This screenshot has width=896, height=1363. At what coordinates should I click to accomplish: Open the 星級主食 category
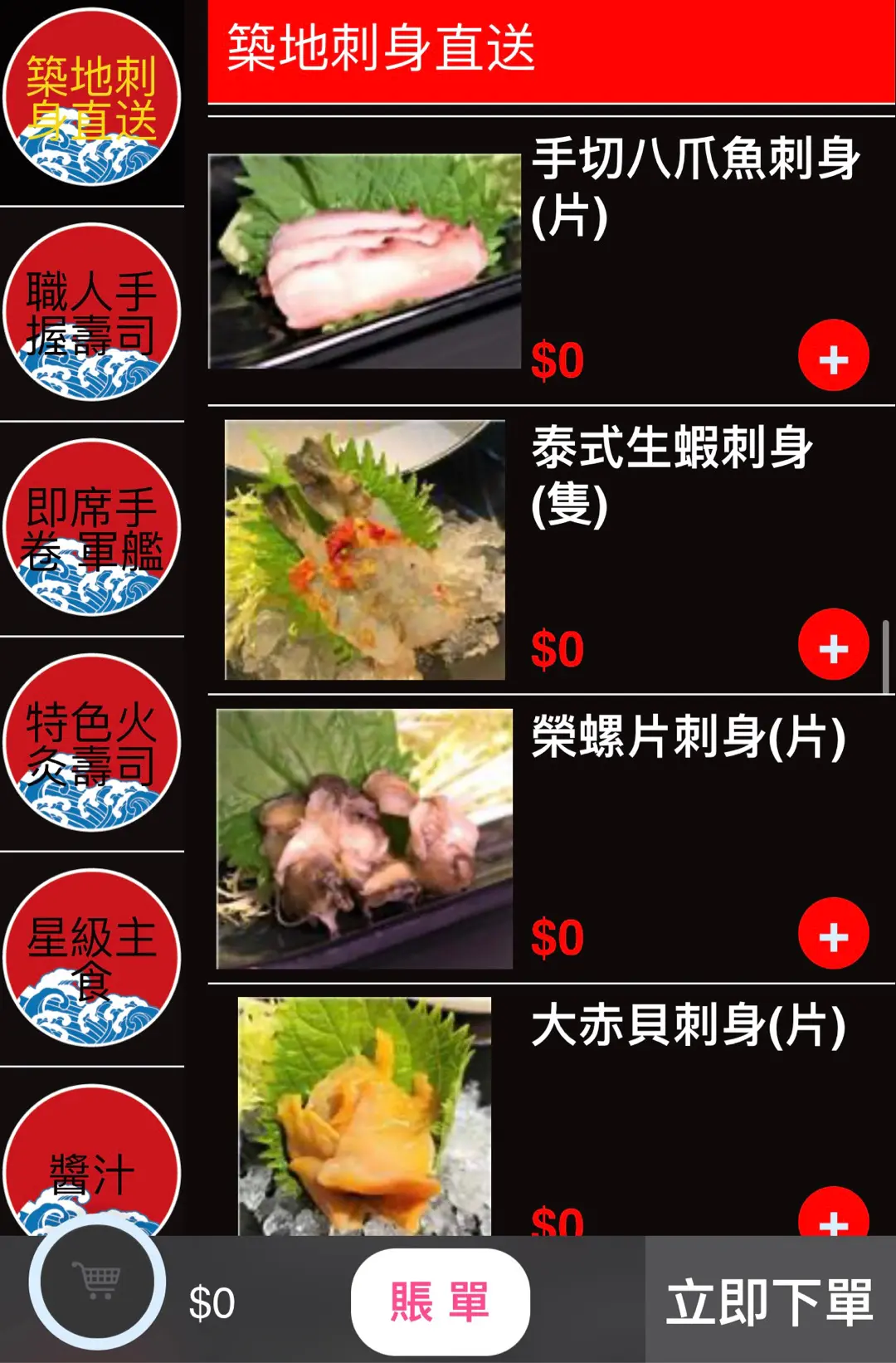pos(91,958)
